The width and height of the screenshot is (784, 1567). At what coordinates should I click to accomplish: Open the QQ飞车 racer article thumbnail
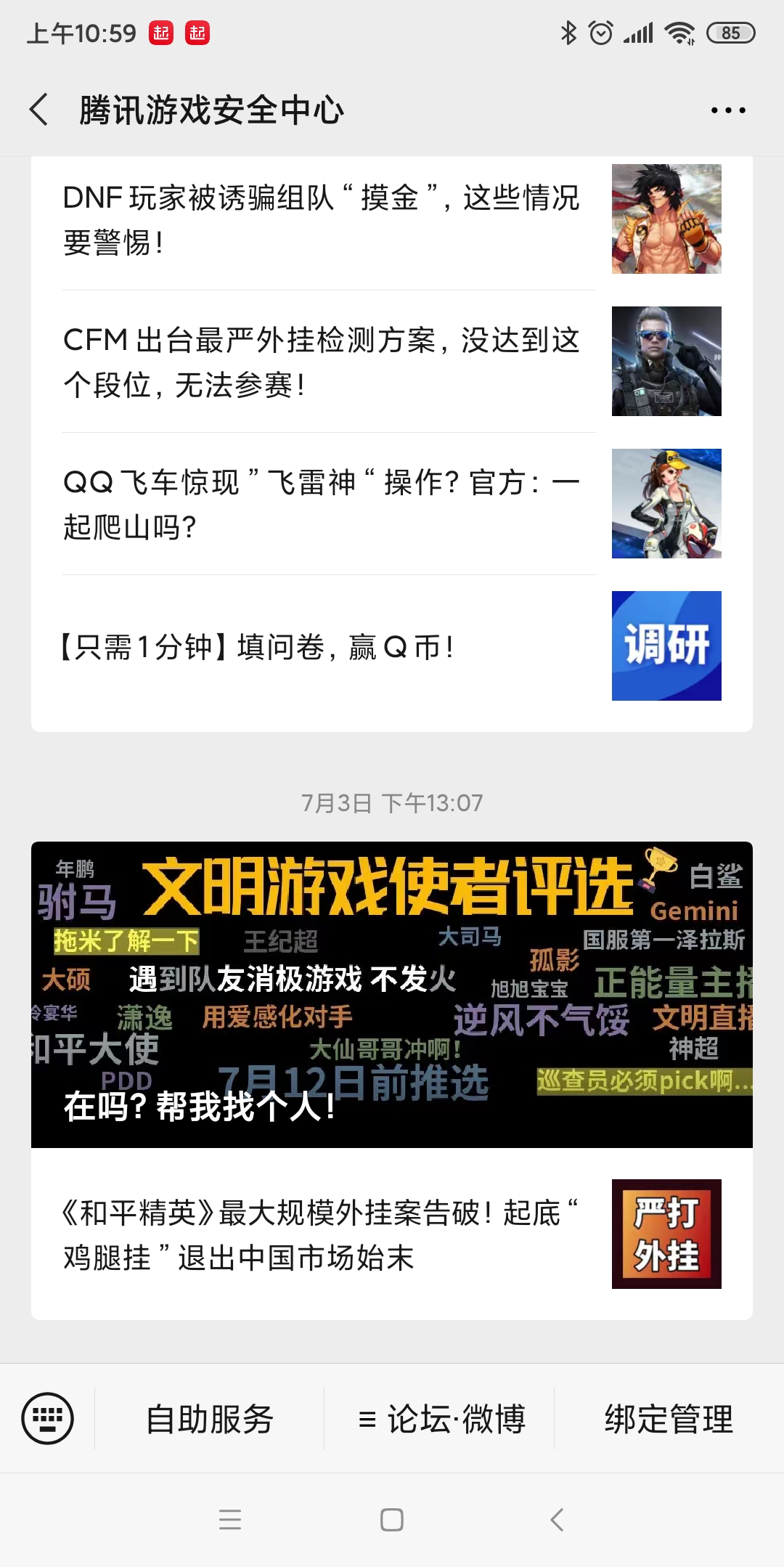pyautogui.click(x=666, y=503)
